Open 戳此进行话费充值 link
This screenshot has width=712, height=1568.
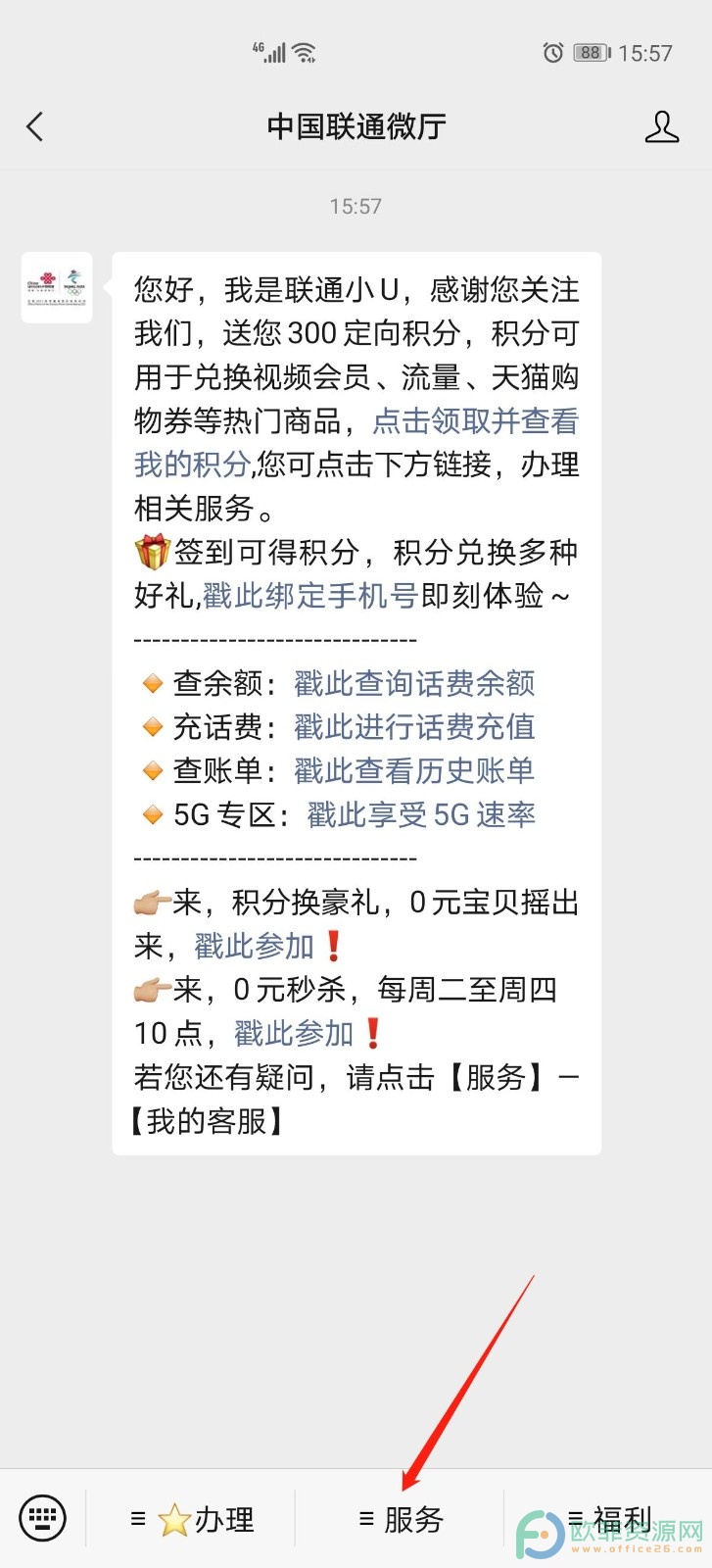pyautogui.click(x=414, y=726)
